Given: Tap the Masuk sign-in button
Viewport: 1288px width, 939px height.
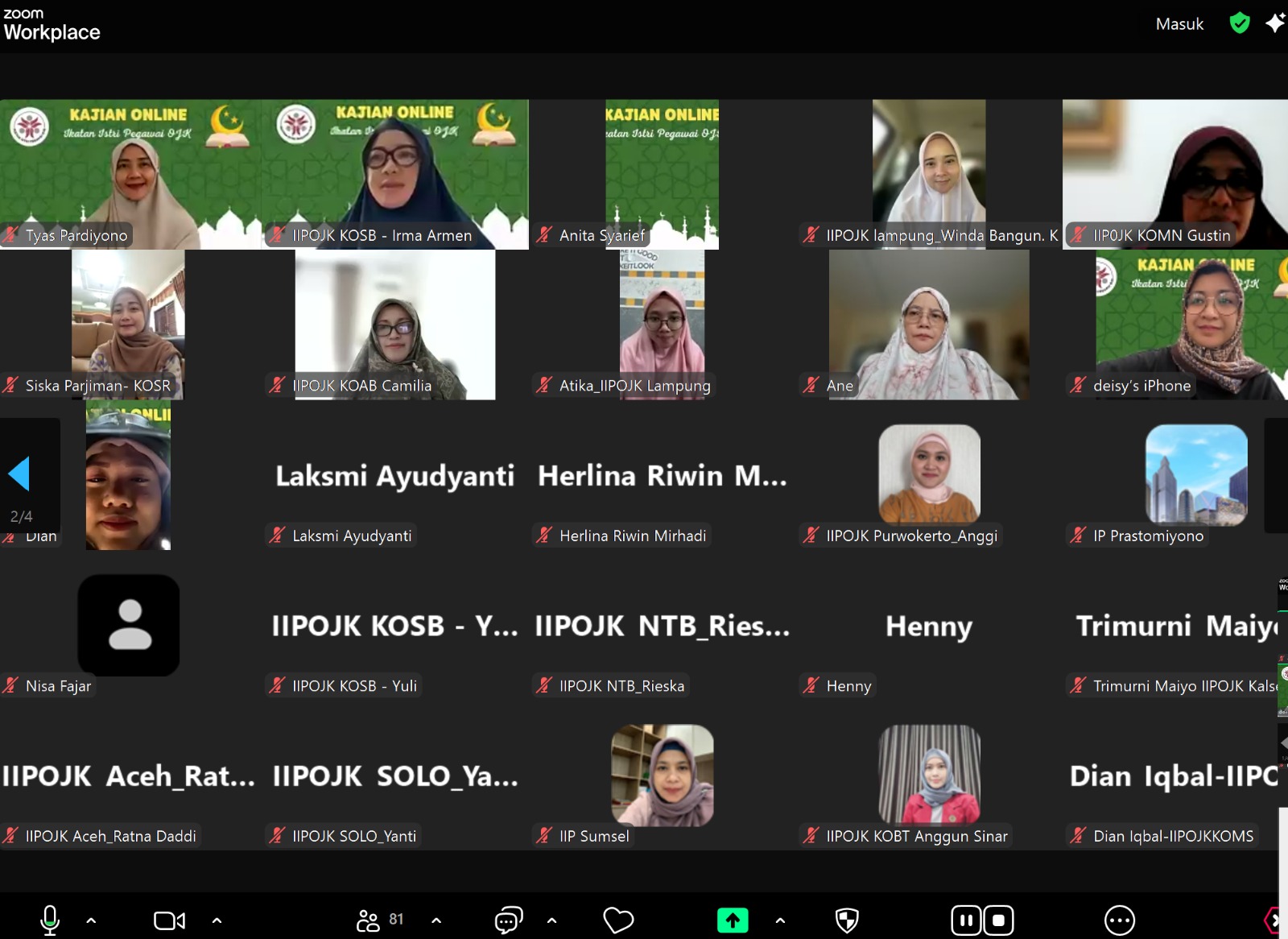Looking at the screenshot, I should (x=1179, y=24).
